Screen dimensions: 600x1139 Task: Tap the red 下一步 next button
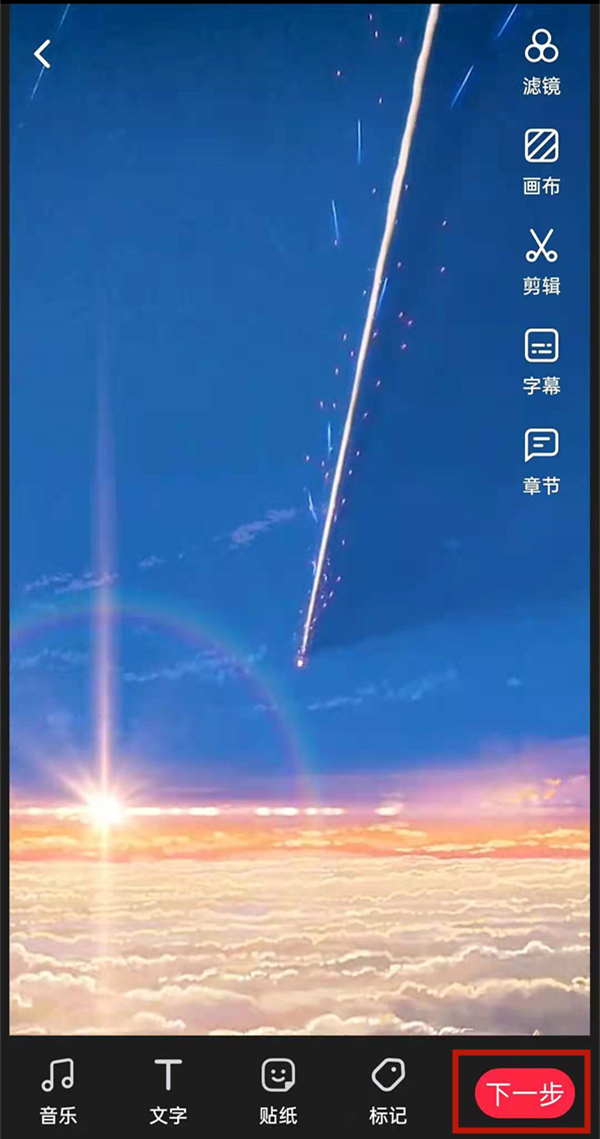[x=524, y=1093]
